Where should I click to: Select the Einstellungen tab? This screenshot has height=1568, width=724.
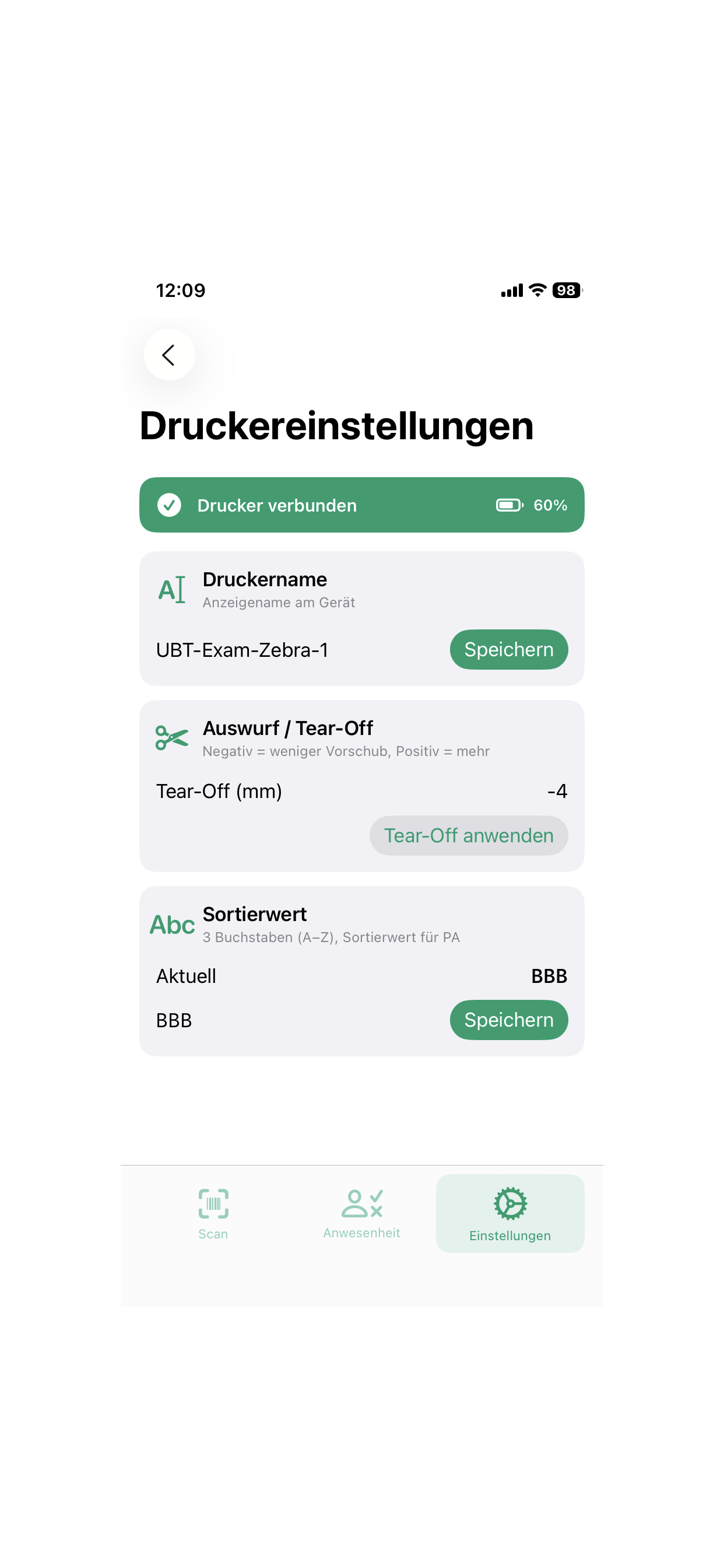pos(510,1214)
